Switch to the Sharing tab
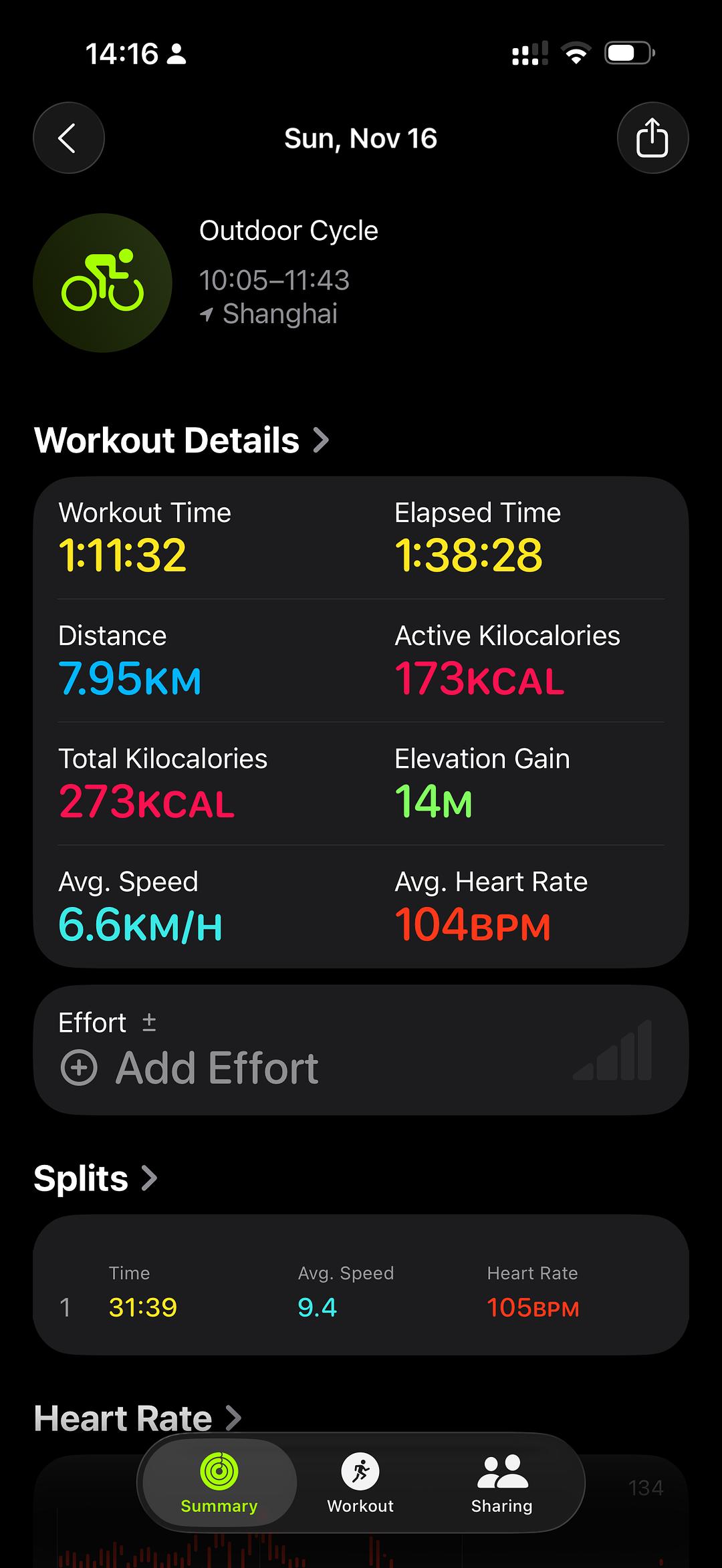This screenshot has width=722, height=1568. coord(502,1482)
